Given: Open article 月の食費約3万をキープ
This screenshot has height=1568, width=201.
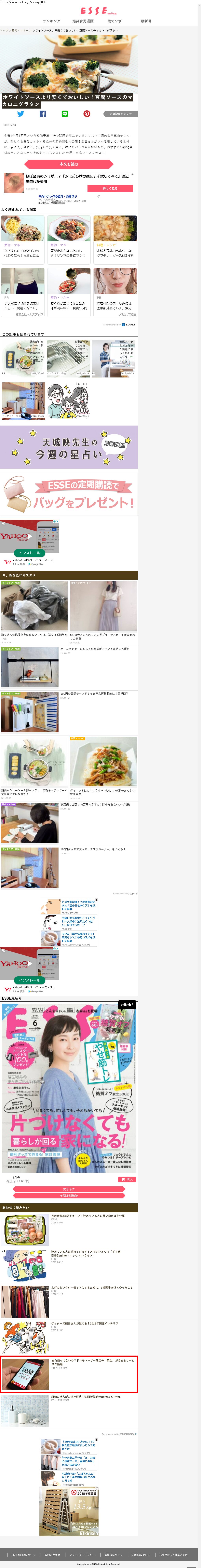Looking at the screenshot, I should coord(88,1216).
